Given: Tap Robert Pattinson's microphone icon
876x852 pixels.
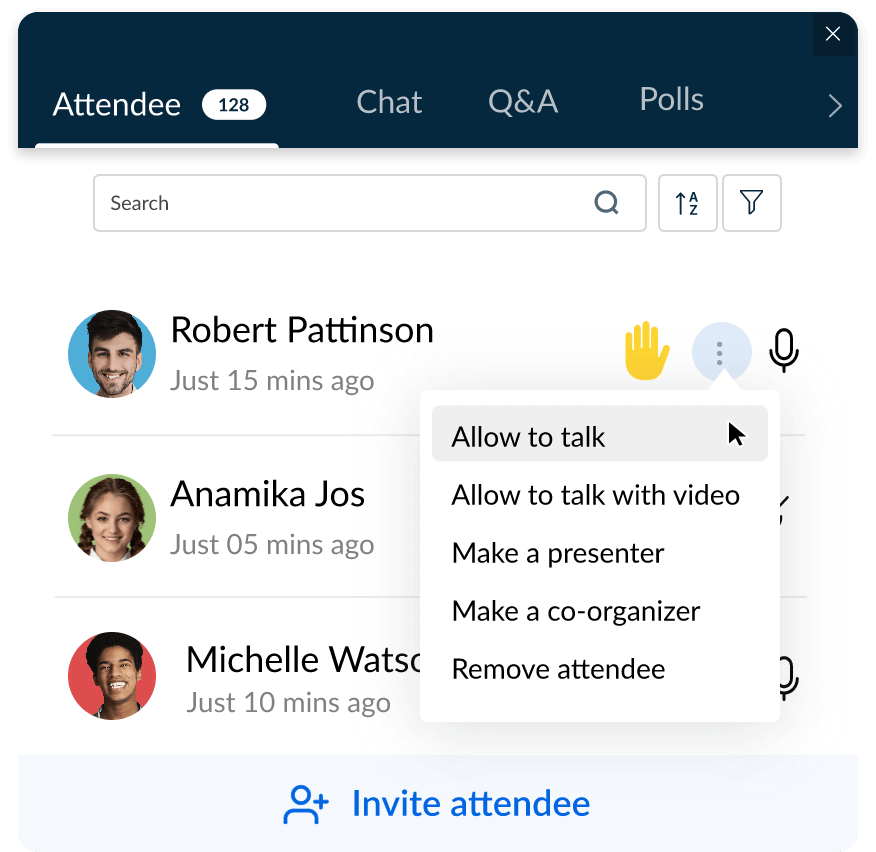Looking at the screenshot, I should pyautogui.click(x=784, y=351).
